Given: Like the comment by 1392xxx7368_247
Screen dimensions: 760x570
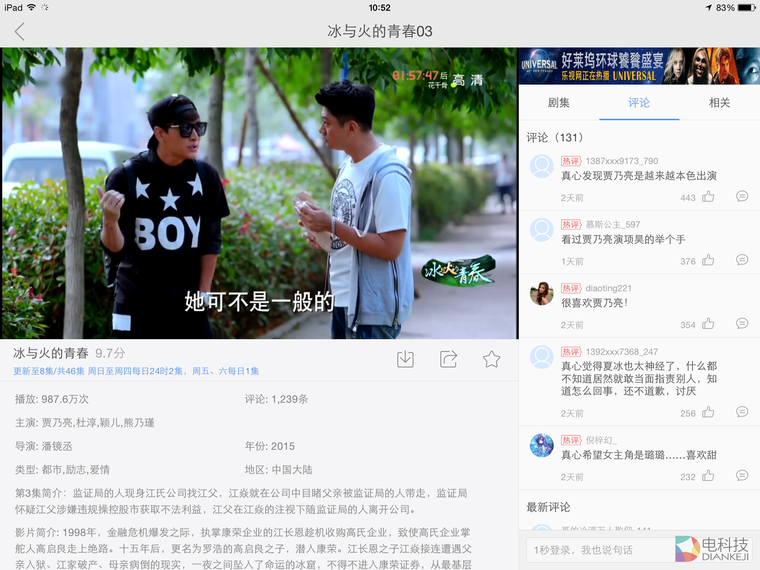Looking at the screenshot, I should coord(708,413).
